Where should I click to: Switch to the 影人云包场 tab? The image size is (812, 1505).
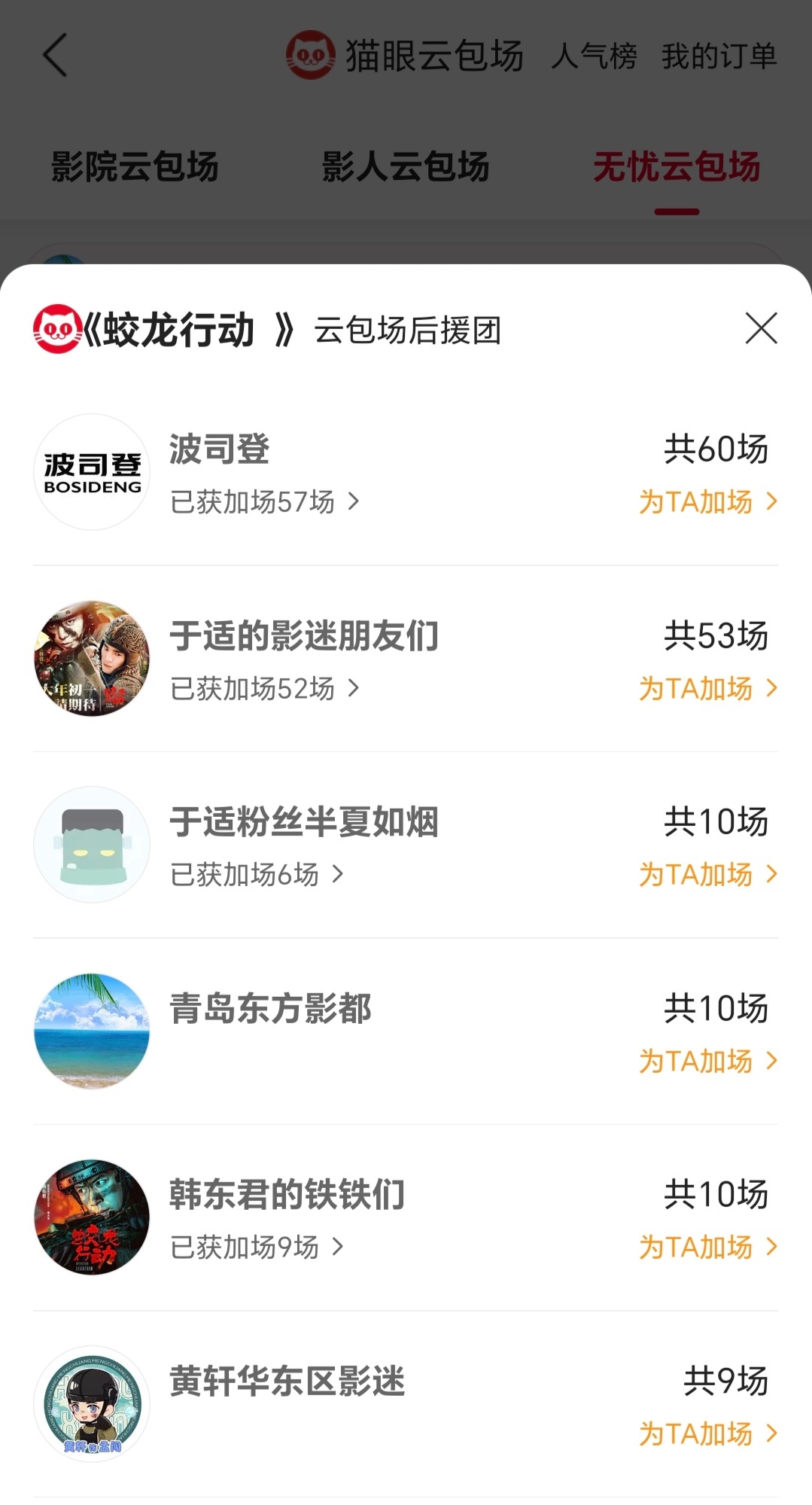(406, 166)
